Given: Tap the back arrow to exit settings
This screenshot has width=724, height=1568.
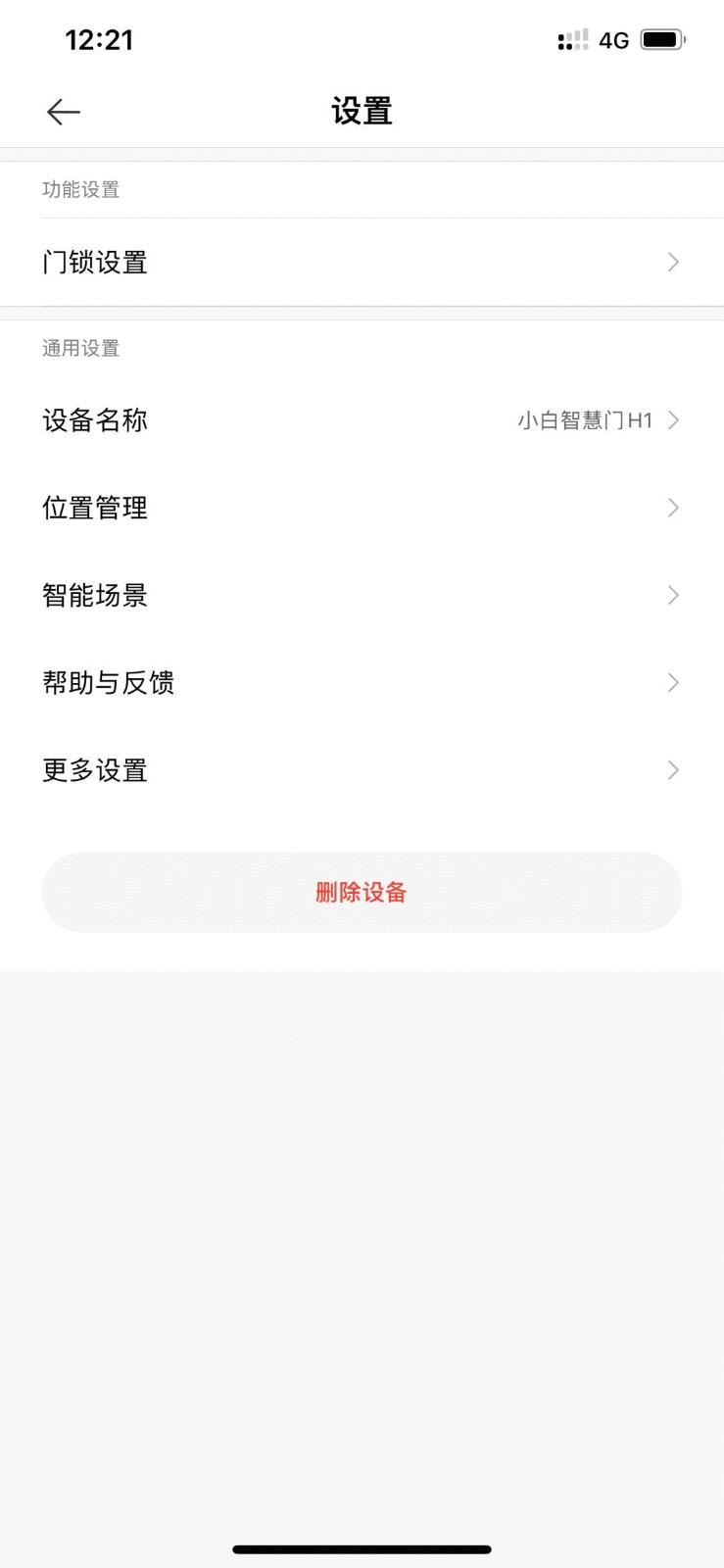Looking at the screenshot, I should pos(62,111).
